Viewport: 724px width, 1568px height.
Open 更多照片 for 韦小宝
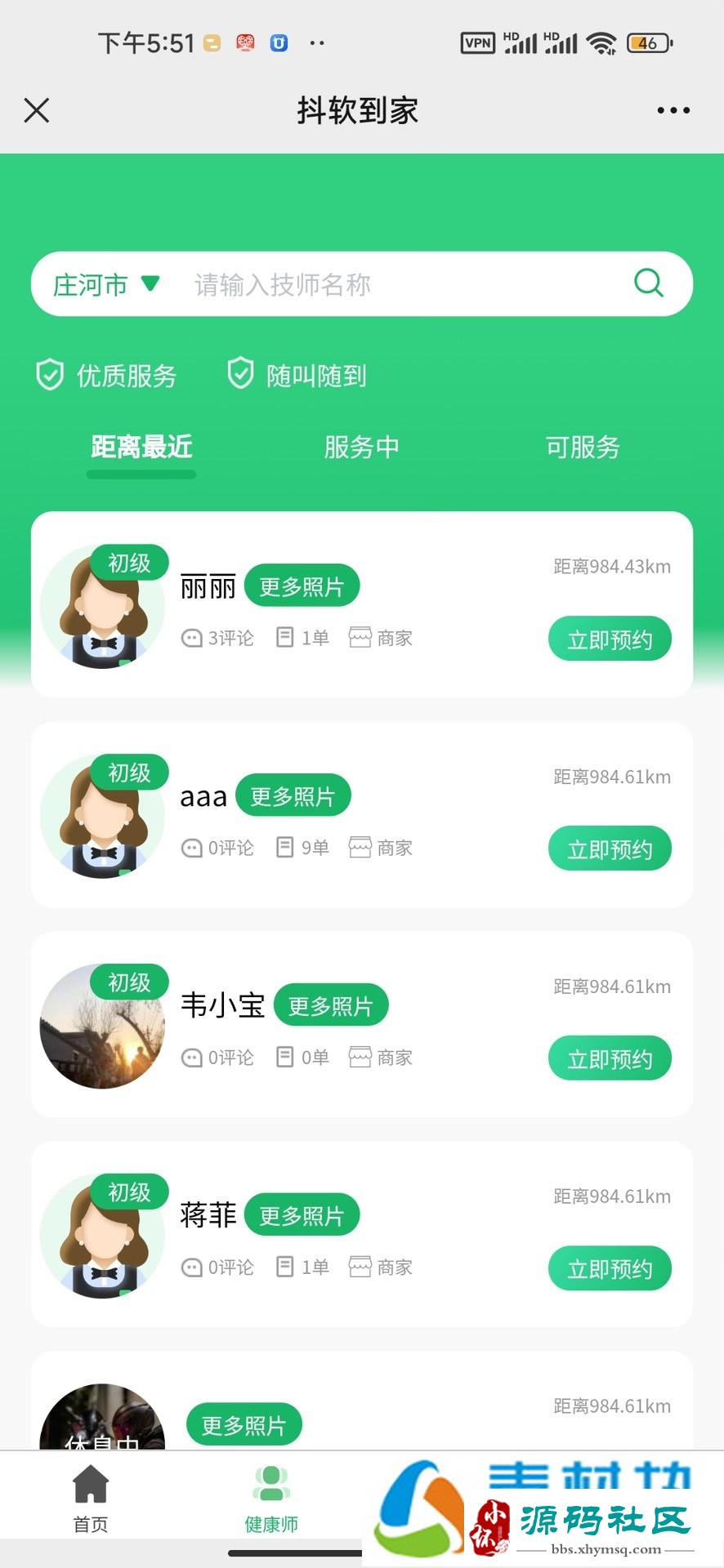click(x=330, y=1005)
